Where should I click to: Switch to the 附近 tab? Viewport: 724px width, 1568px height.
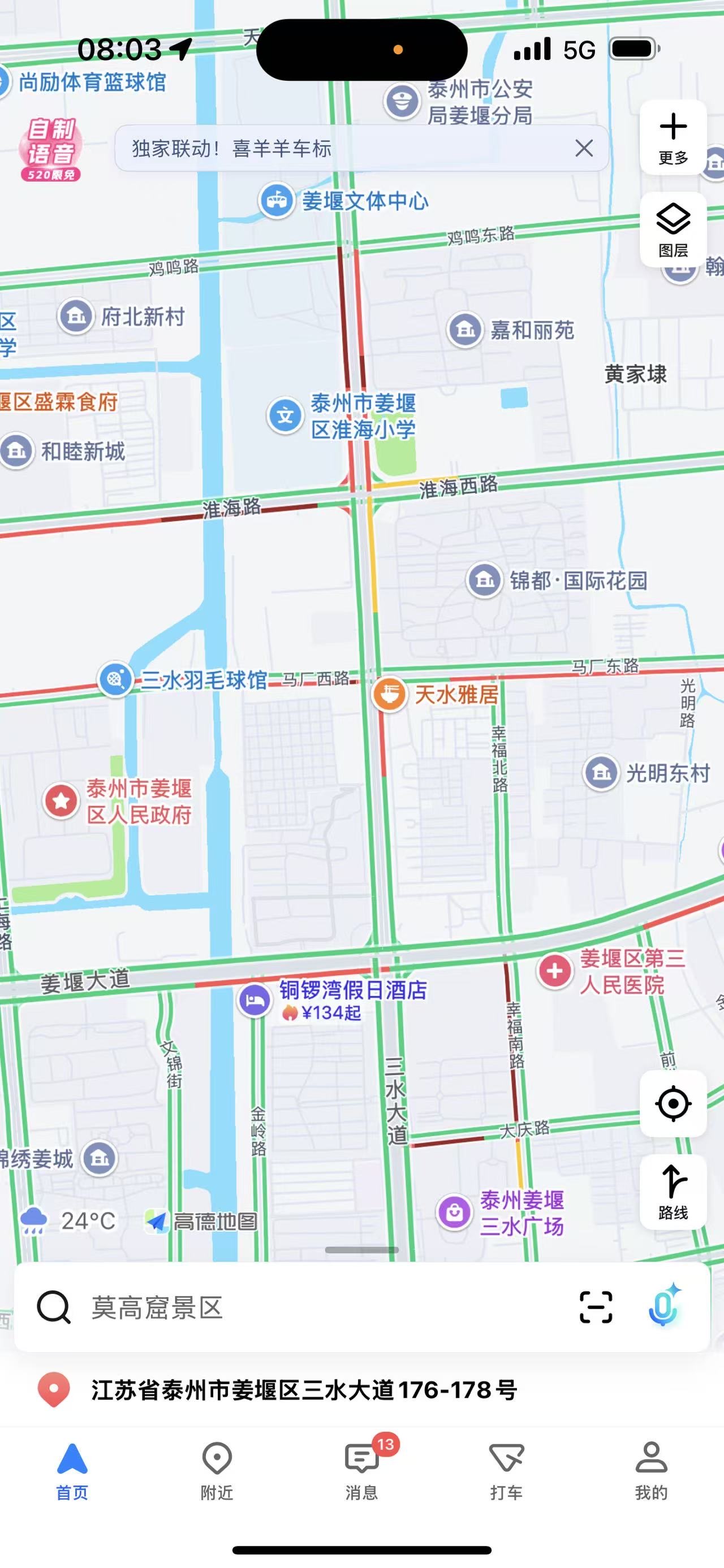tap(217, 1471)
